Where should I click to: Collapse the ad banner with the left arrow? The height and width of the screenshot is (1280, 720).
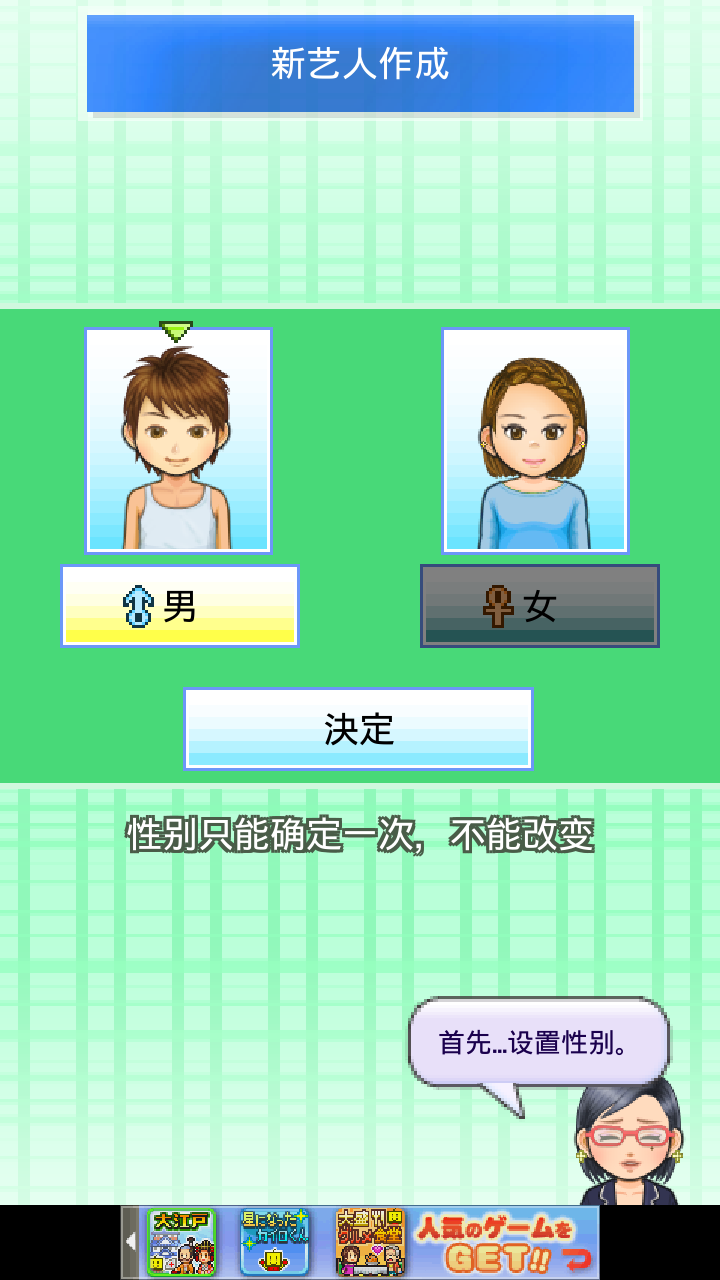[x=133, y=1243]
